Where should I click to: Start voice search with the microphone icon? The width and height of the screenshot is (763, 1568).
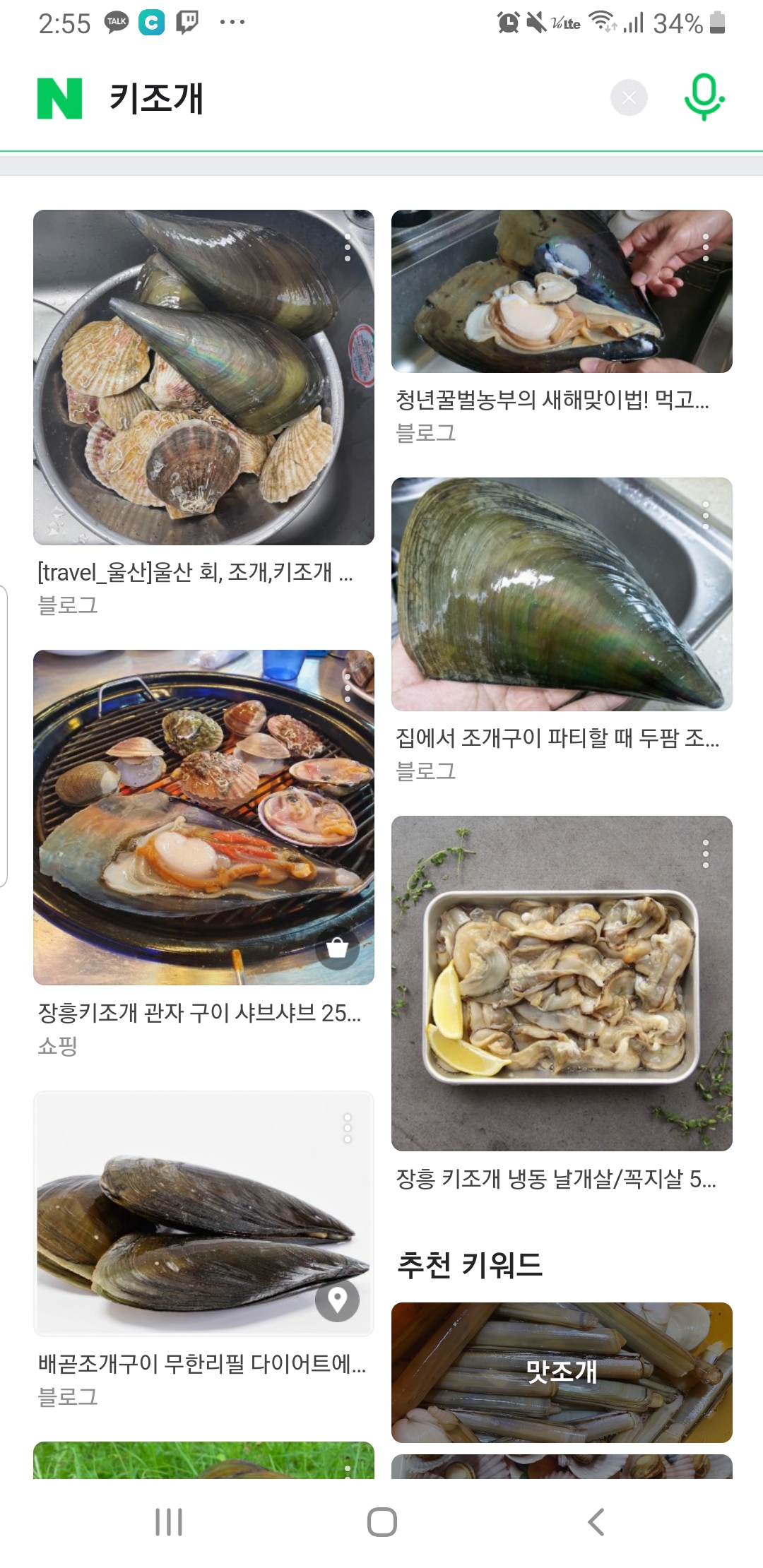[704, 98]
